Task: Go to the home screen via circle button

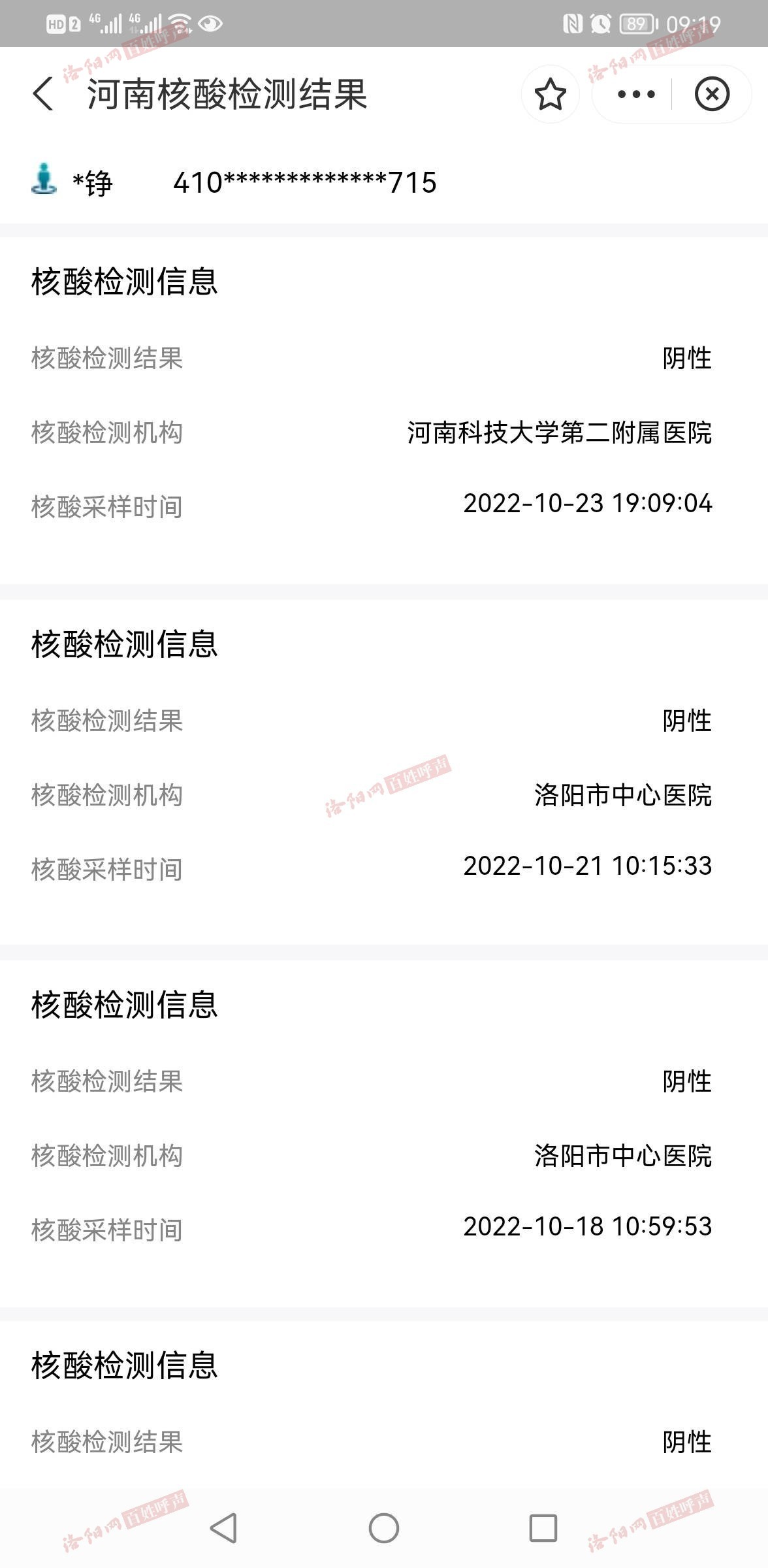Action: point(384,1528)
